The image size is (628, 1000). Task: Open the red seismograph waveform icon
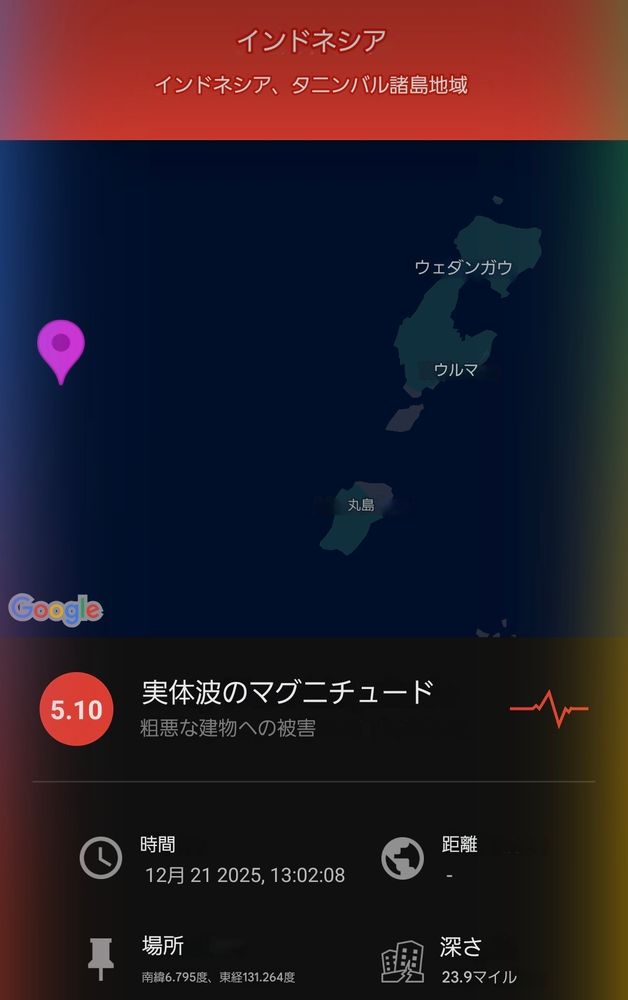coord(548,710)
